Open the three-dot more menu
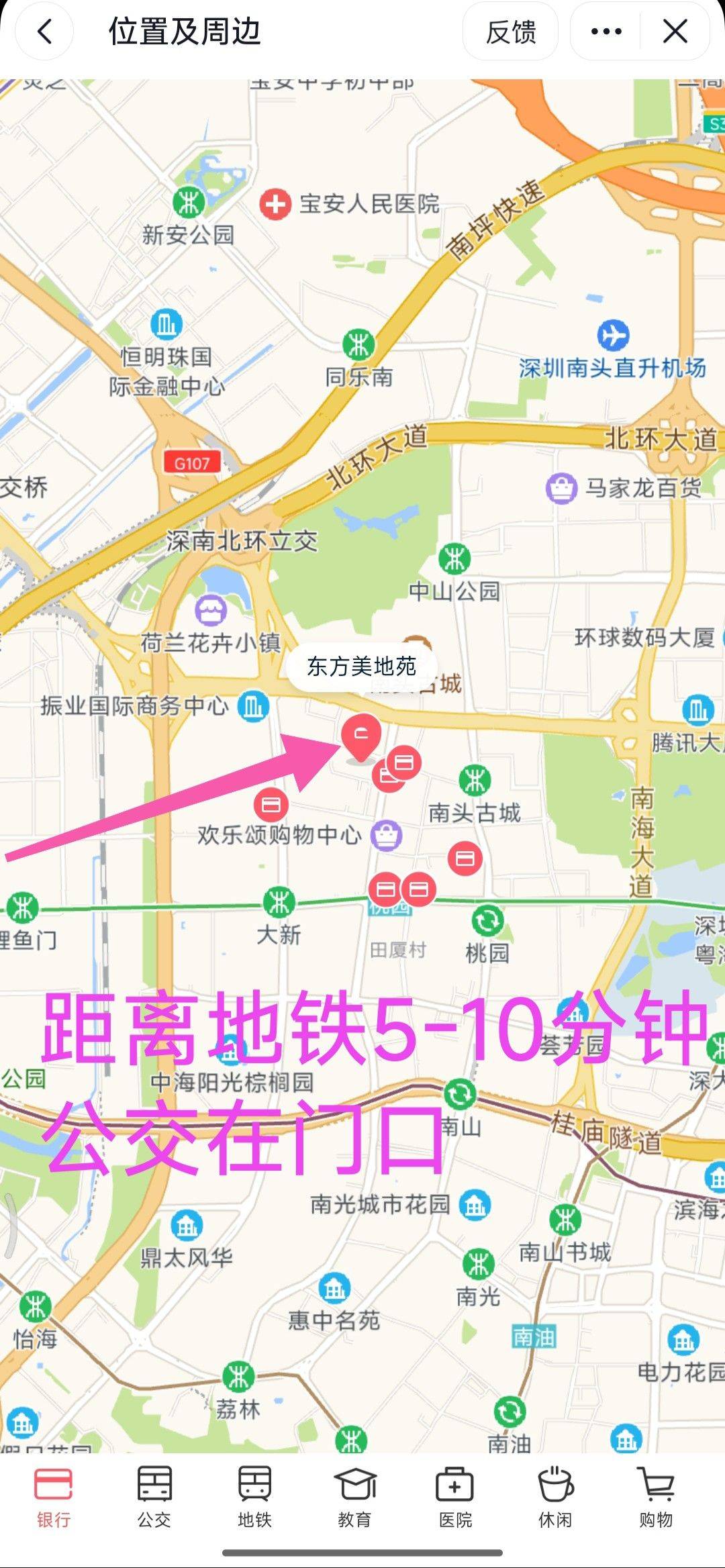Image resolution: width=725 pixels, height=1568 pixels. coord(606,32)
